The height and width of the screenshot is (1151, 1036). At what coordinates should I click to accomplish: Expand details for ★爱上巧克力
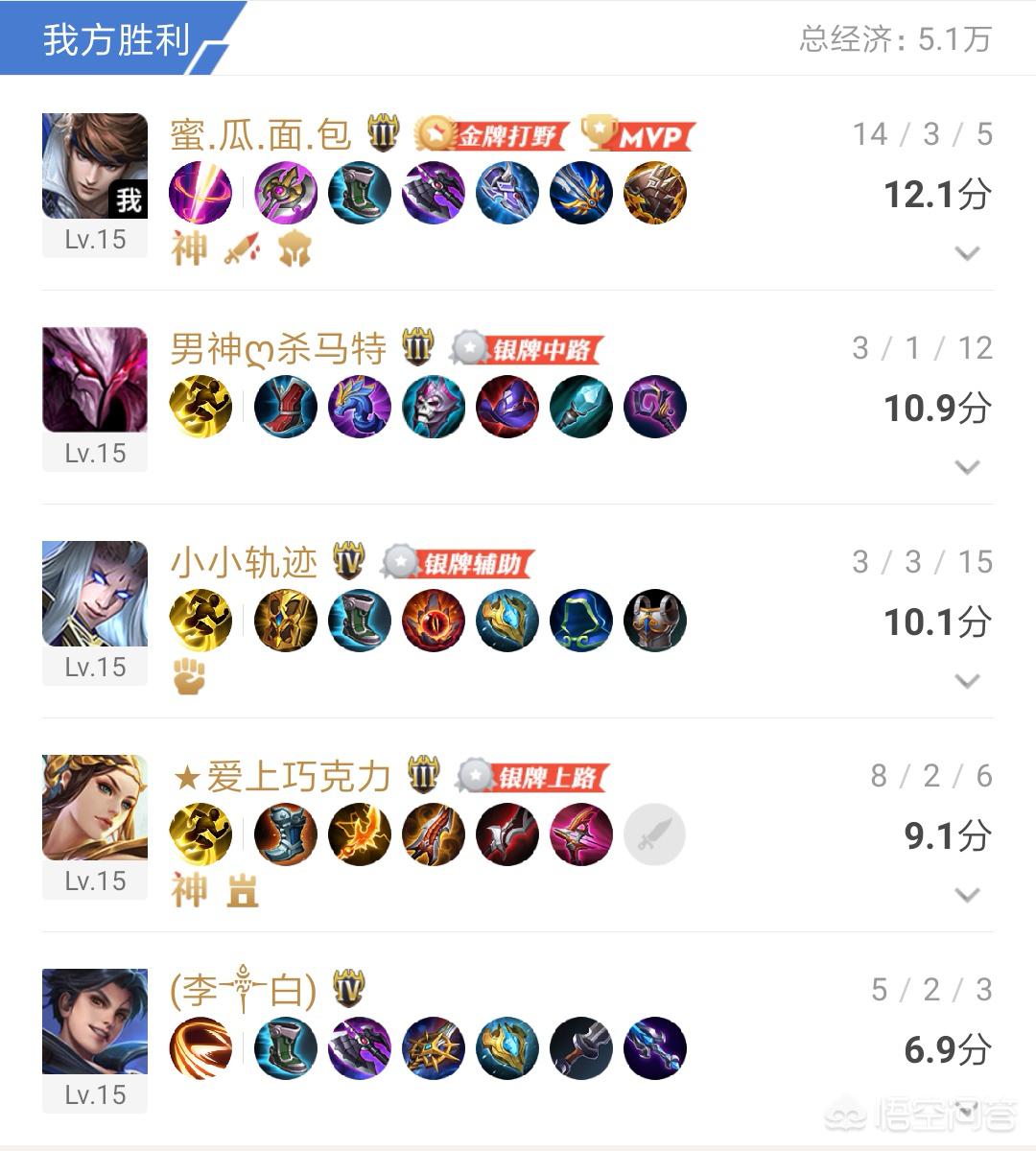click(x=967, y=895)
